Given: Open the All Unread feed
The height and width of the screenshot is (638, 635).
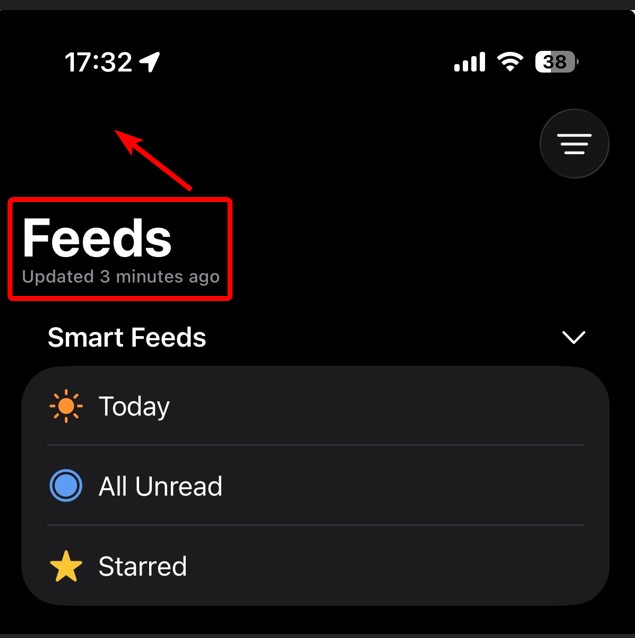Looking at the screenshot, I should 160,486.
